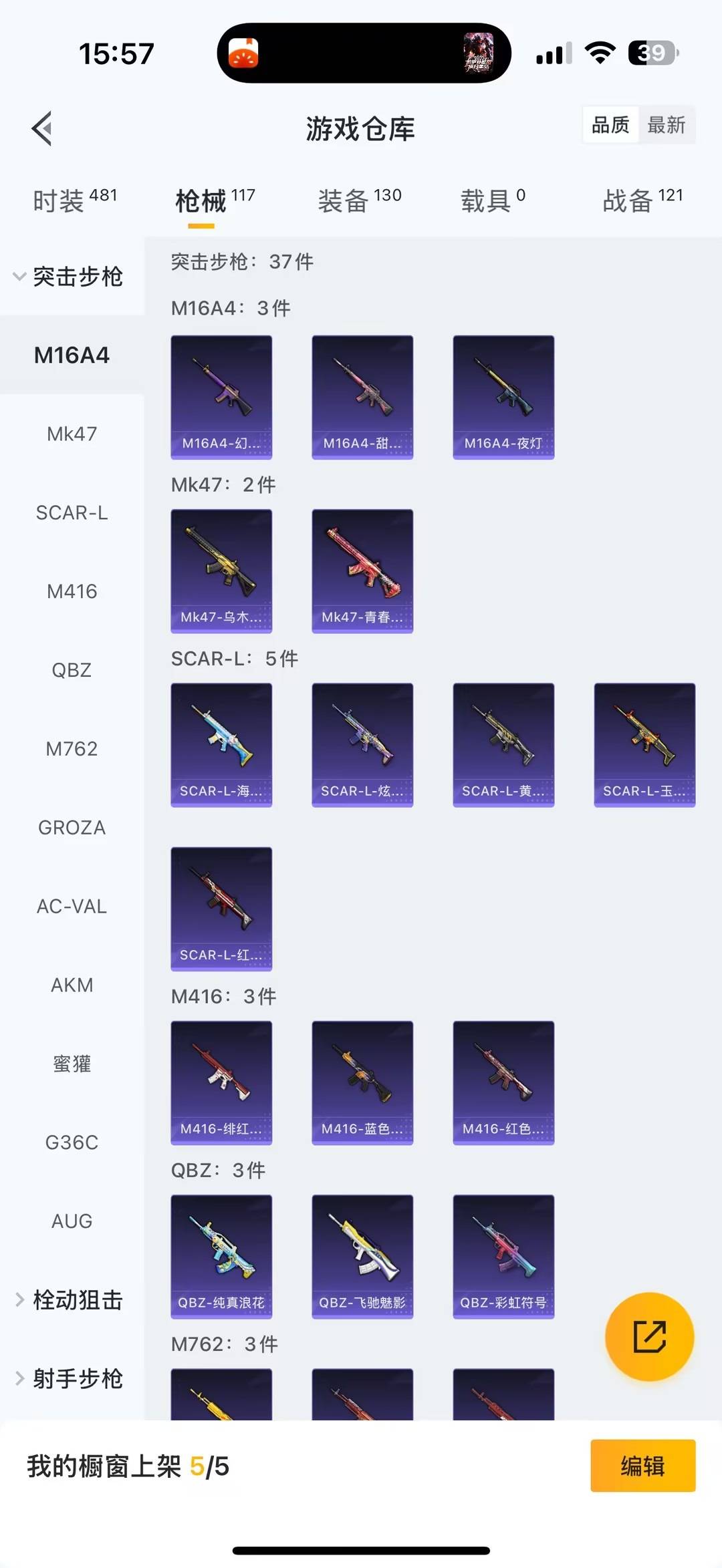Screen dimensions: 722x1568
Task: Switch to the 载具 tab
Action: 493,200
